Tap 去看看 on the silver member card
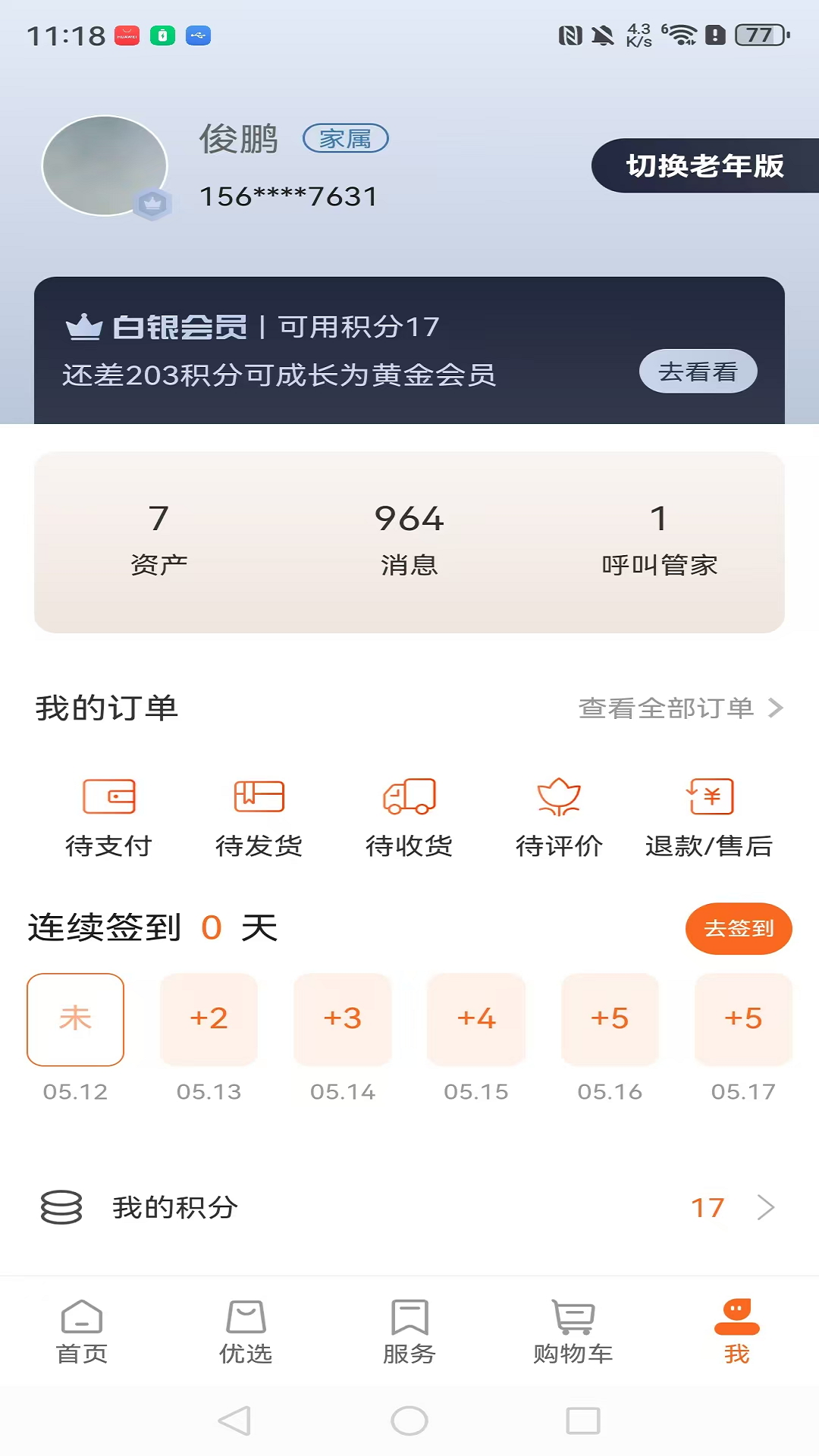819x1456 pixels. [x=698, y=372]
